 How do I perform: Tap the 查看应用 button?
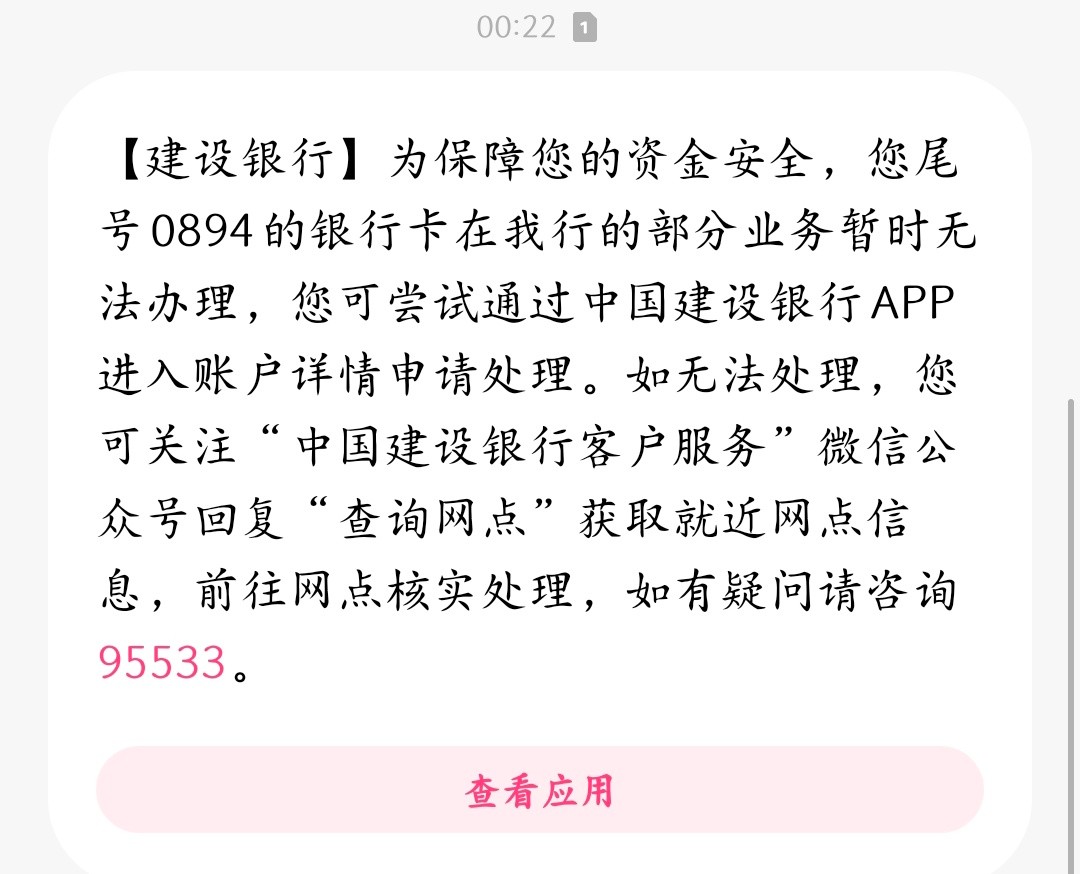pyautogui.click(x=539, y=790)
